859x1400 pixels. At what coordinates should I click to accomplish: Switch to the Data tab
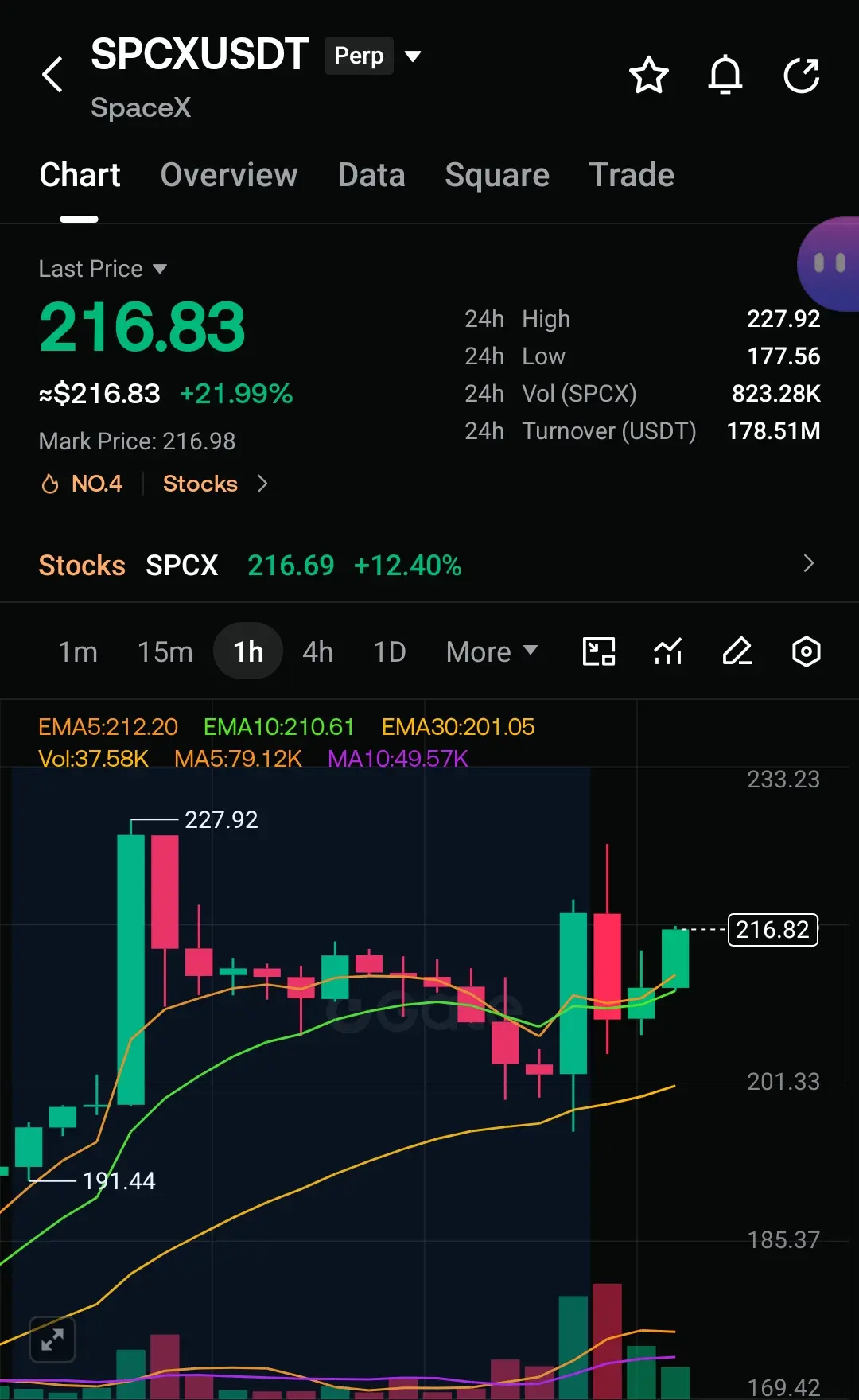[371, 175]
